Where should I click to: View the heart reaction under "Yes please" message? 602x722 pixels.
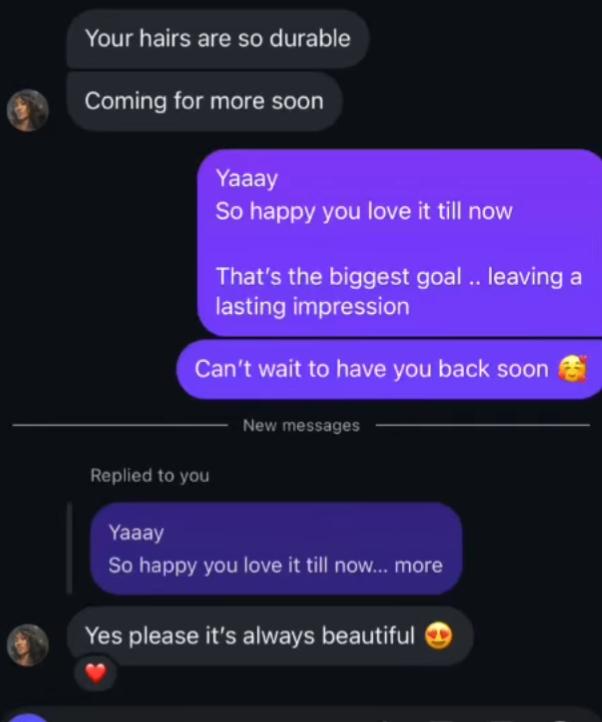click(x=95, y=673)
